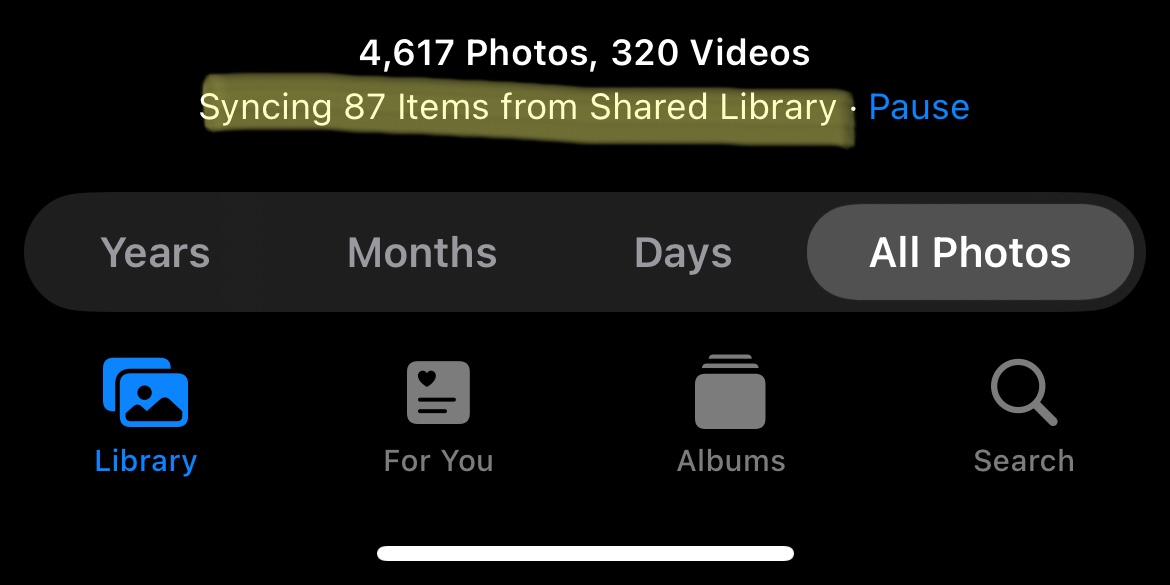Screen dimensions: 1170x585
Task: Switch to the Years view
Action: click(x=155, y=253)
